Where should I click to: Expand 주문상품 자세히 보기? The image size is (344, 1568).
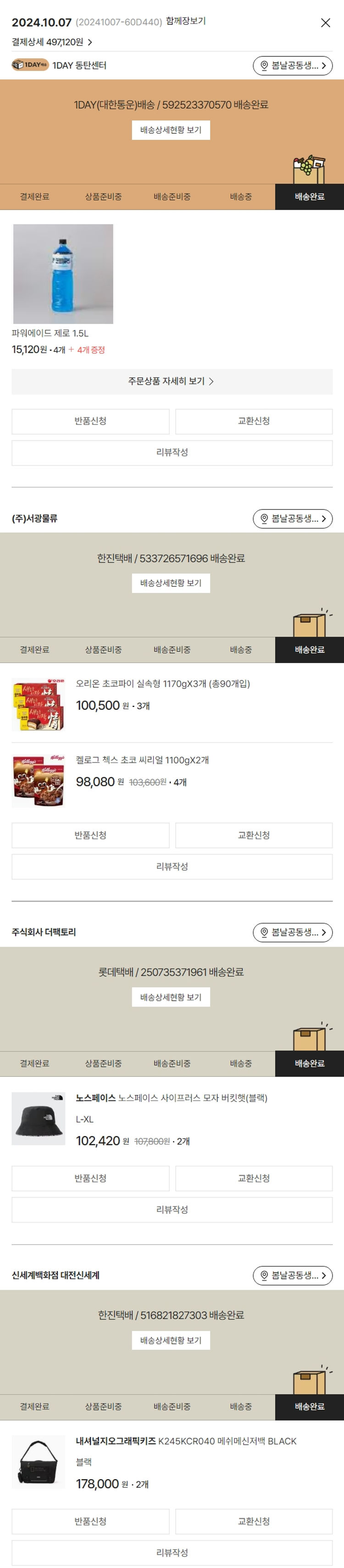click(x=172, y=382)
